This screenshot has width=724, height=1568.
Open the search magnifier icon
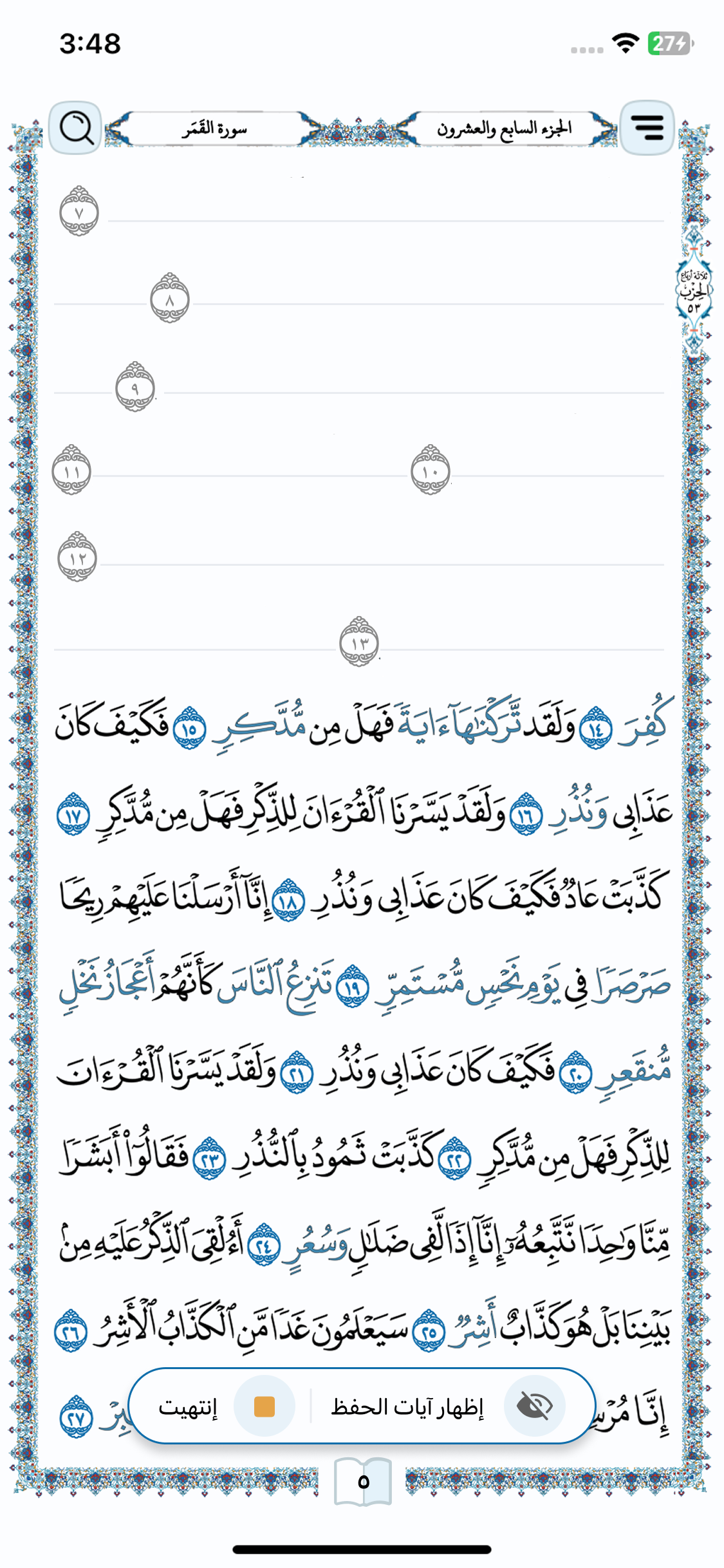(x=75, y=128)
